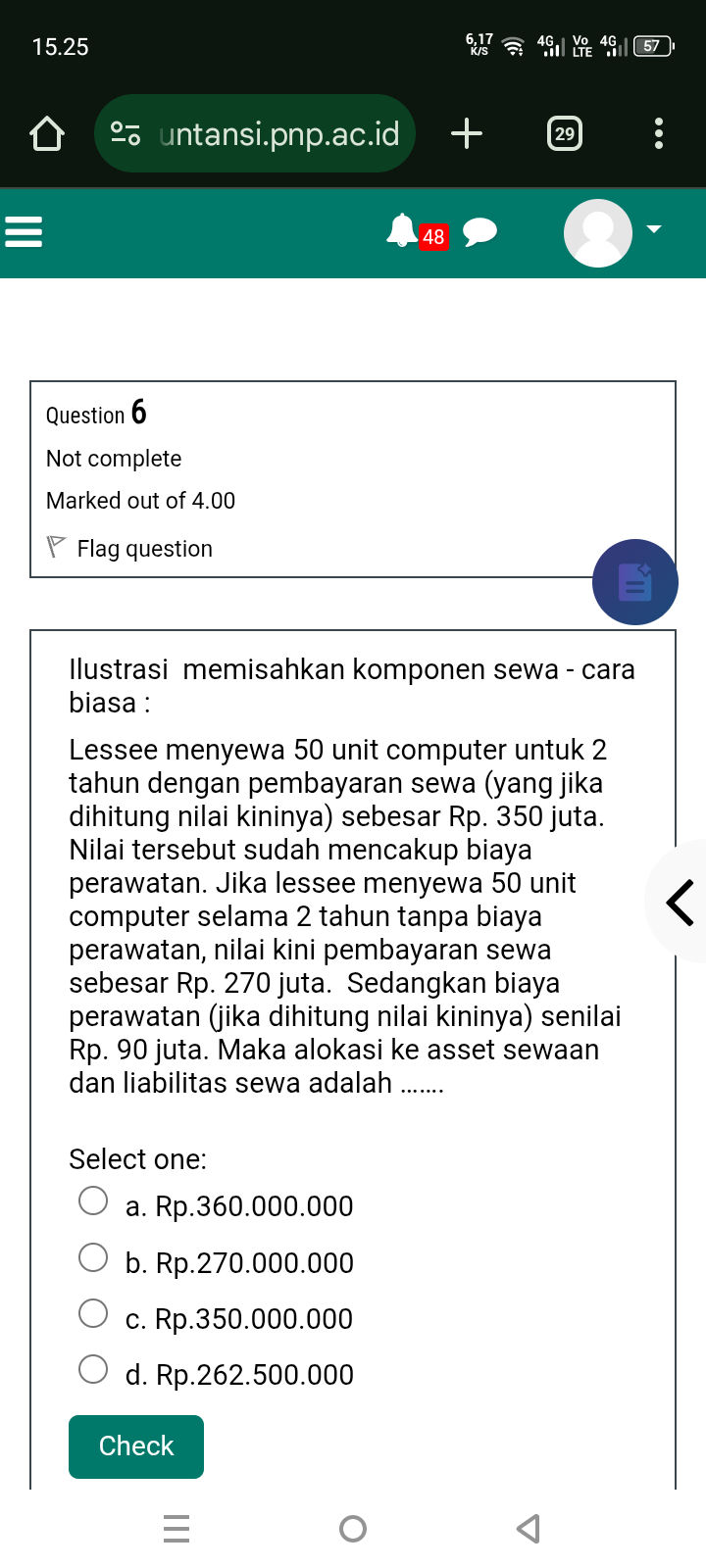Image resolution: width=706 pixels, height=1568 pixels.
Task: Open the side block drawer arrow
Action: click(x=679, y=902)
